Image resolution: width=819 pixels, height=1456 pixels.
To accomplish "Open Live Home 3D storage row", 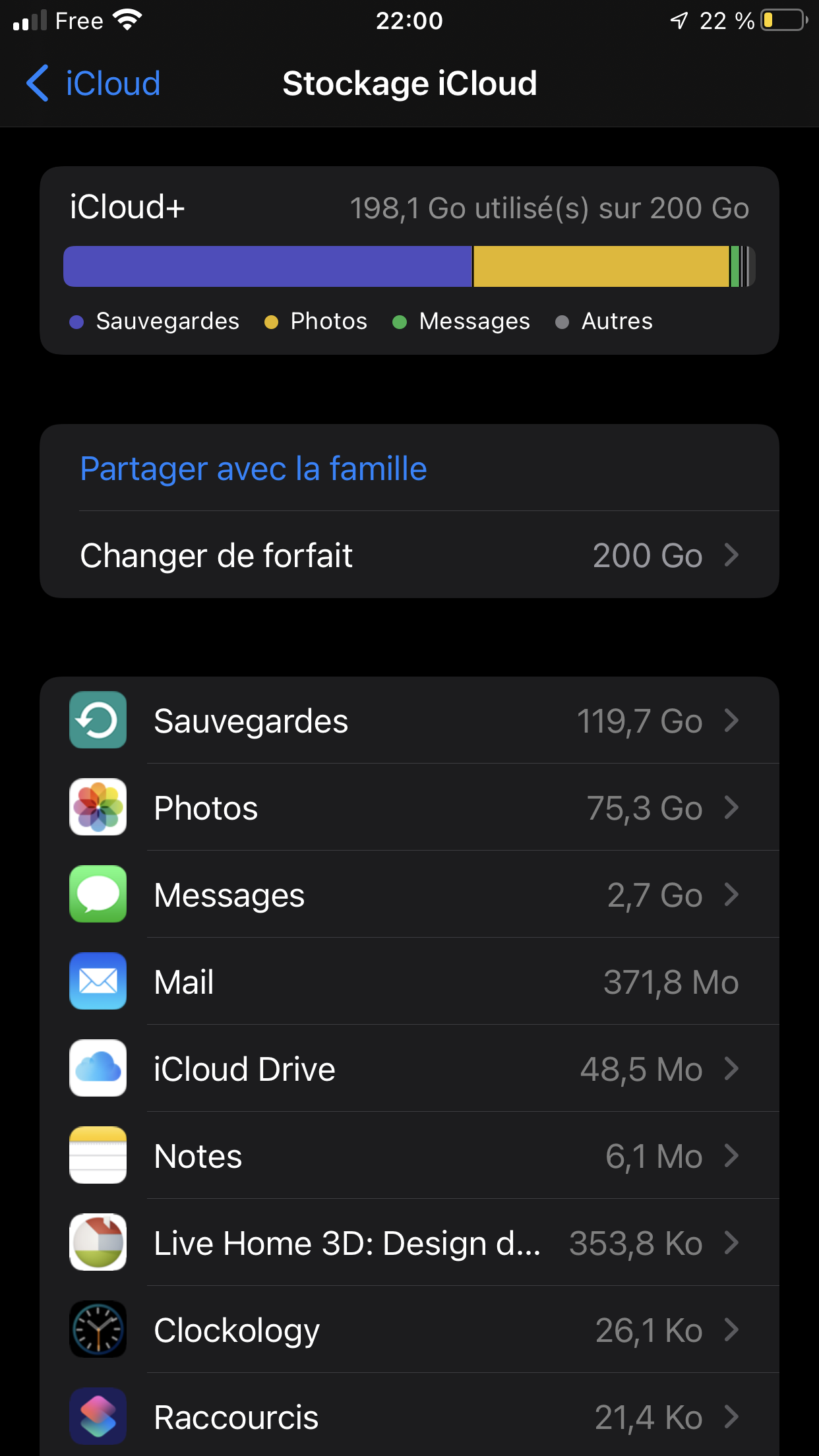I will coord(409,1243).
